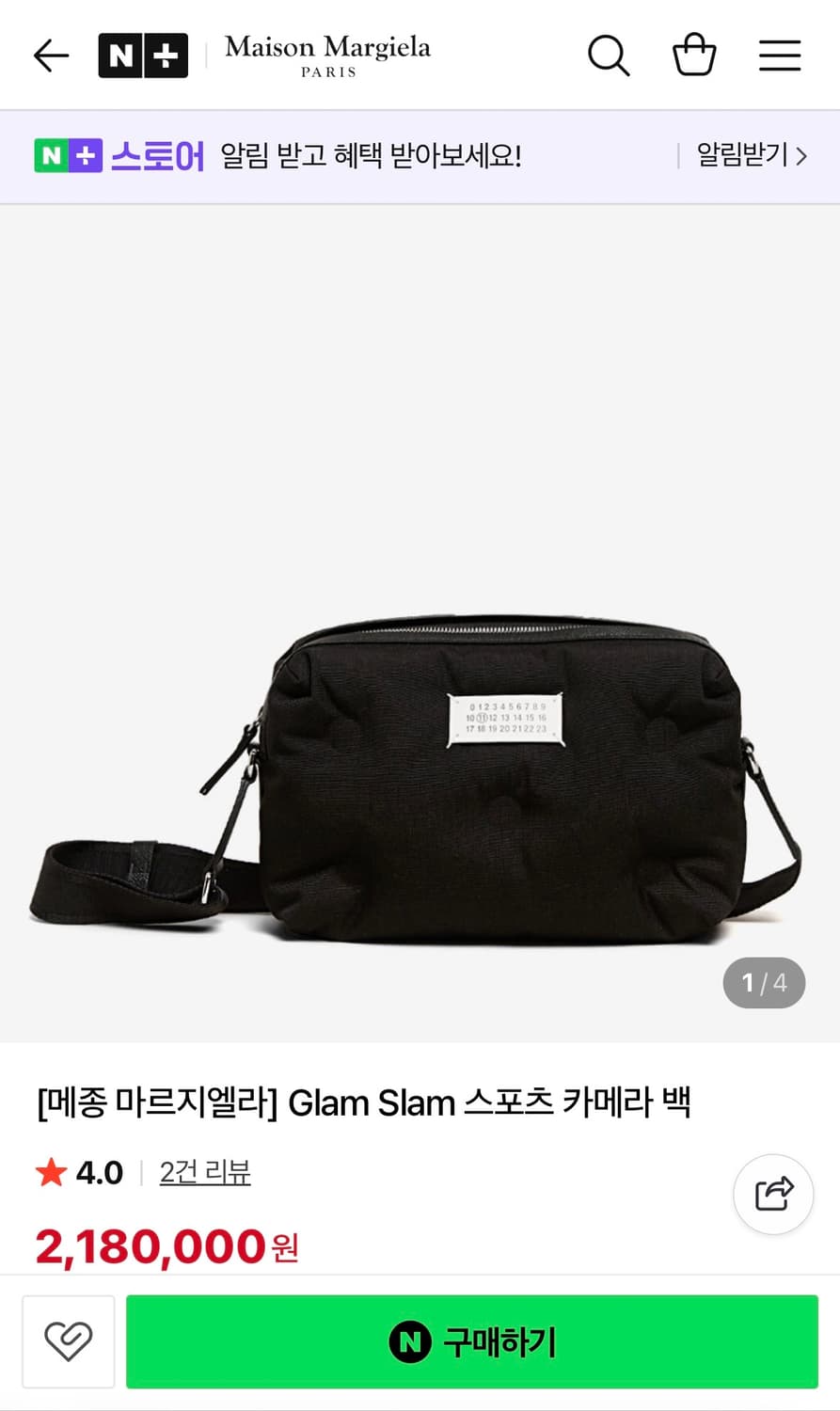
Task: Click the N+ logo badge
Action: (x=143, y=55)
